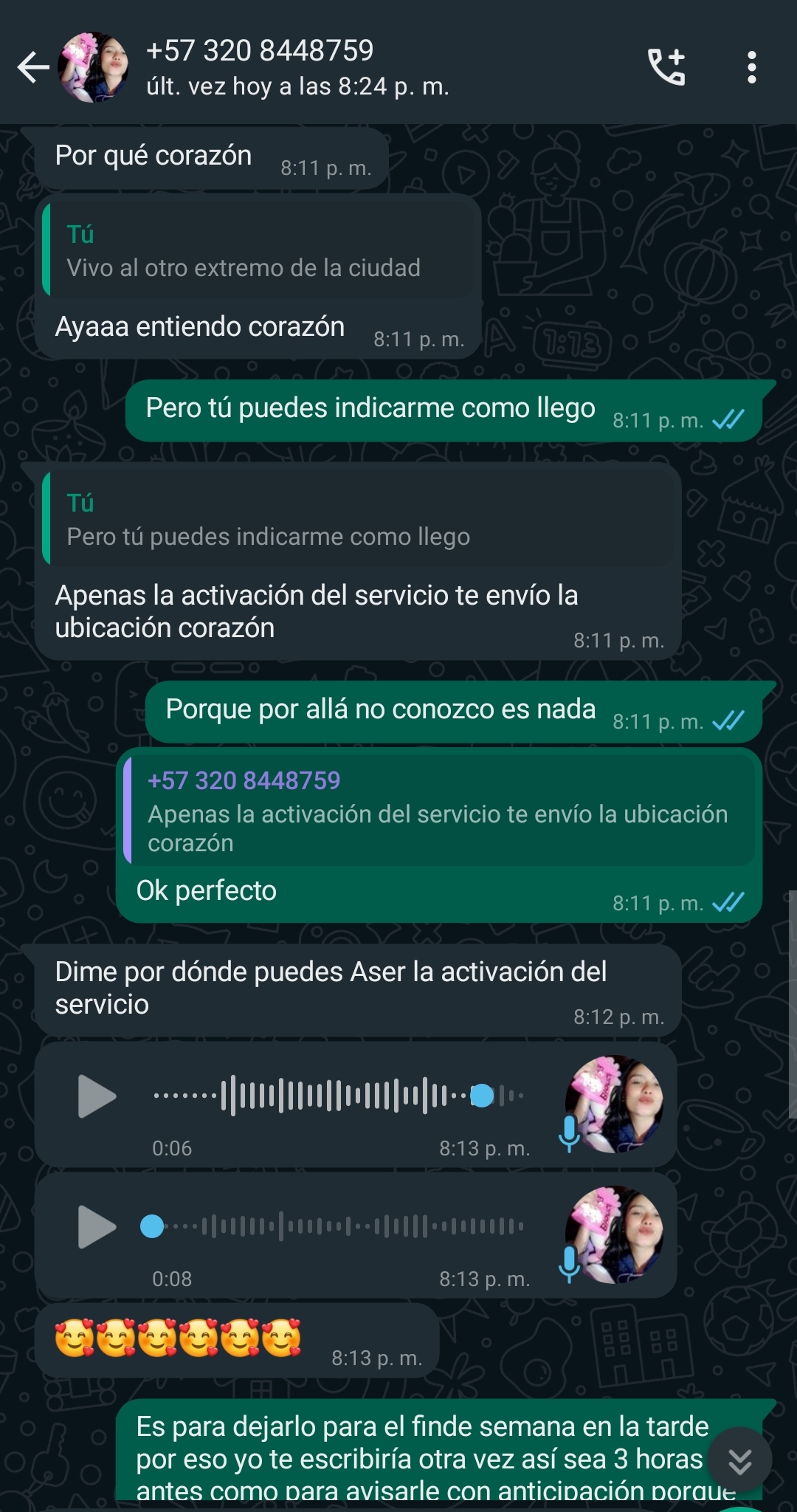
Task: Start a call with this contact
Action: pyautogui.click(x=667, y=67)
